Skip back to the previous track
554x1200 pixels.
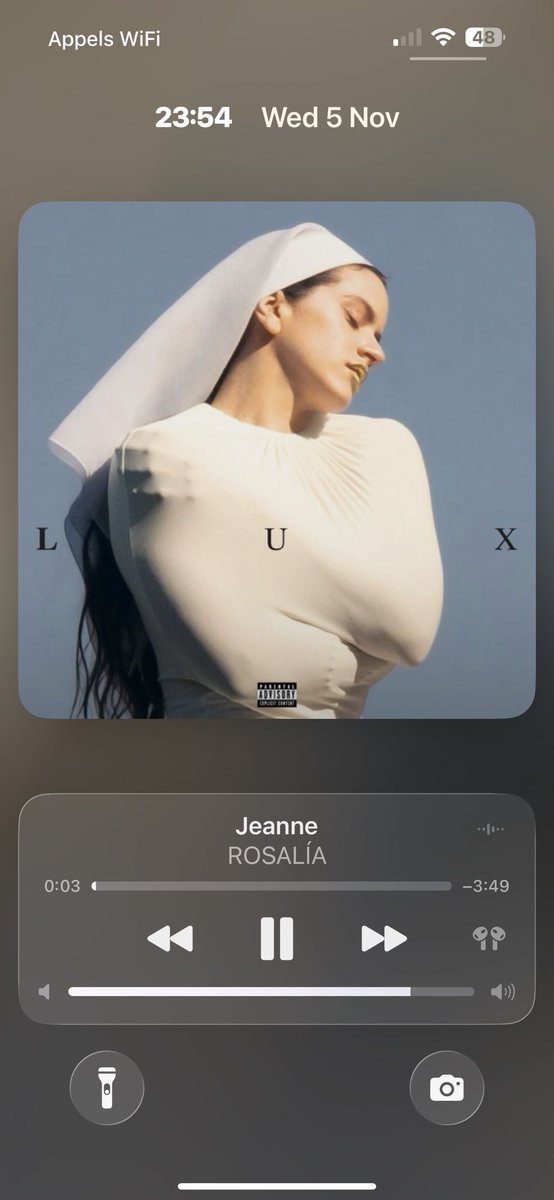coord(170,939)
